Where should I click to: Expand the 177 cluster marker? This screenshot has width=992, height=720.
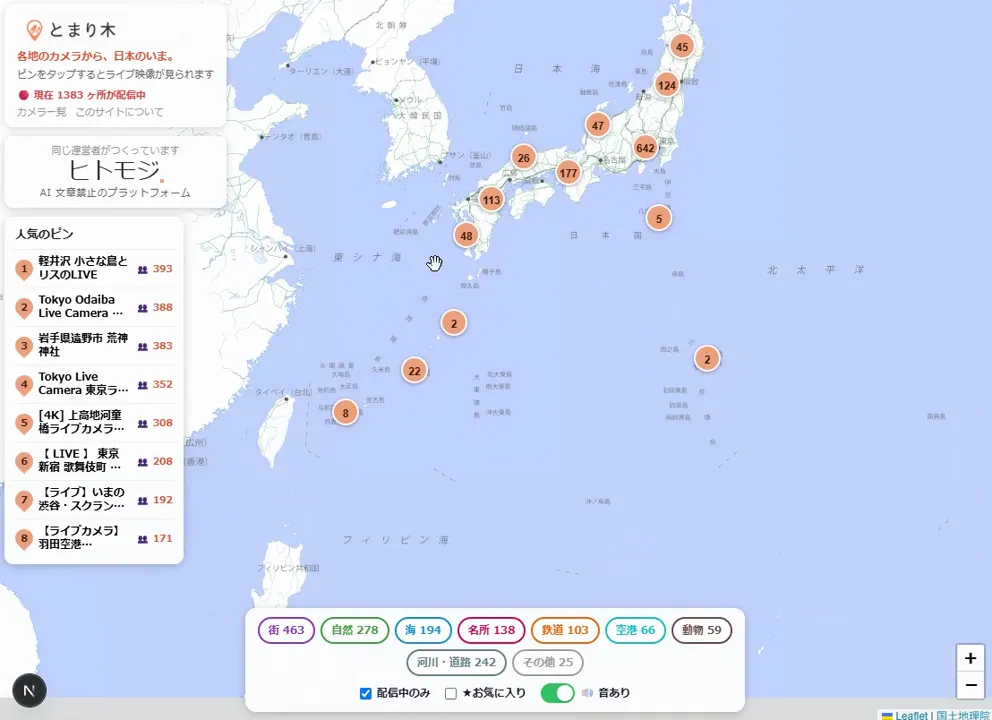coord(568,173)
